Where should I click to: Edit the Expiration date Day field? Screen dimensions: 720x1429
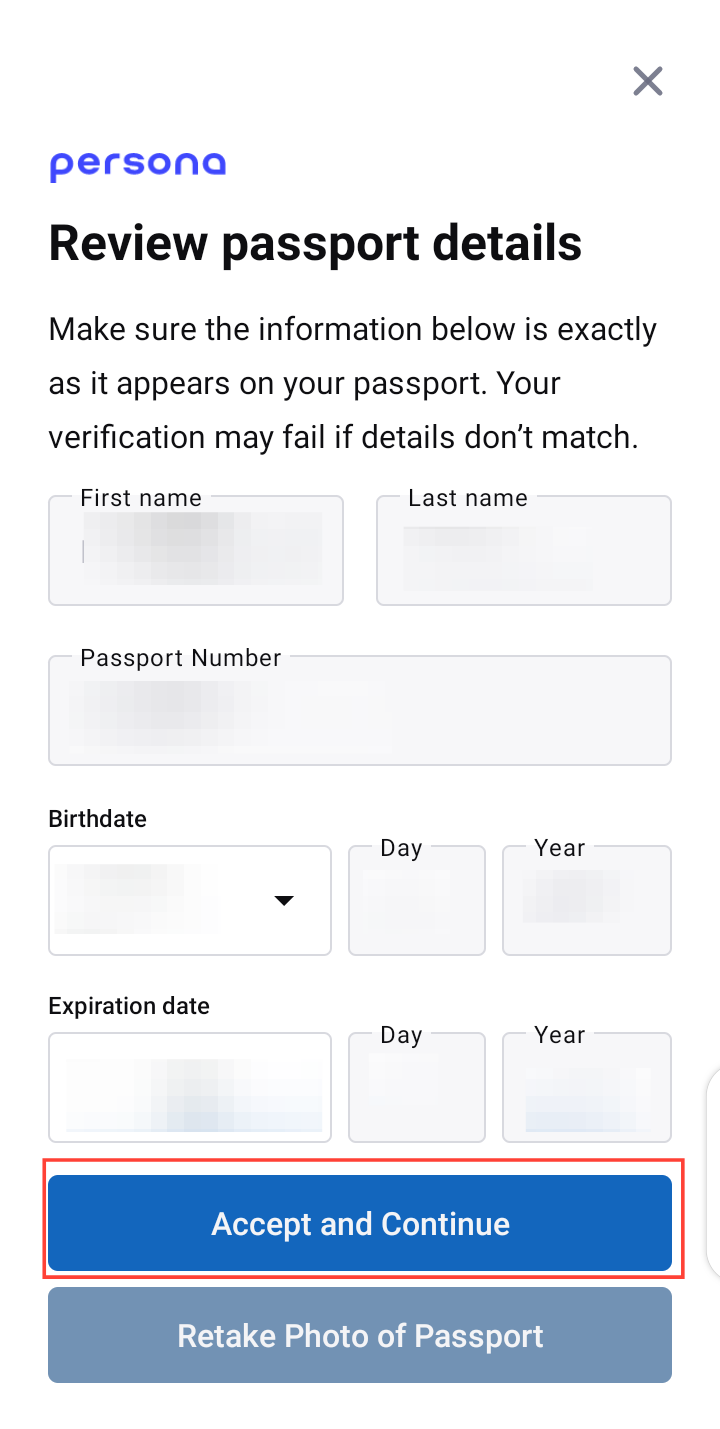(x=417, y=1088)
